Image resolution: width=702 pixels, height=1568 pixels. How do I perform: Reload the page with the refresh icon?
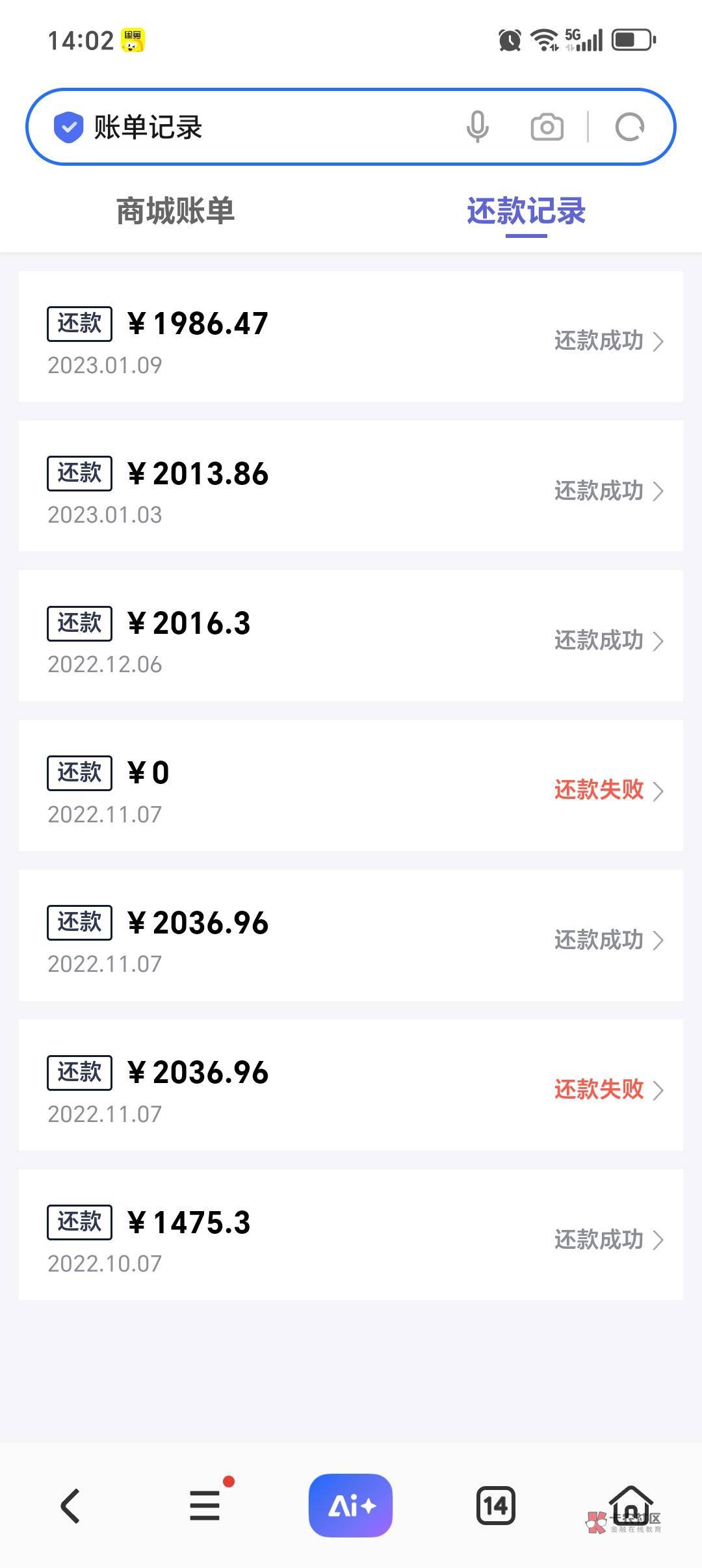click(629, 127)
